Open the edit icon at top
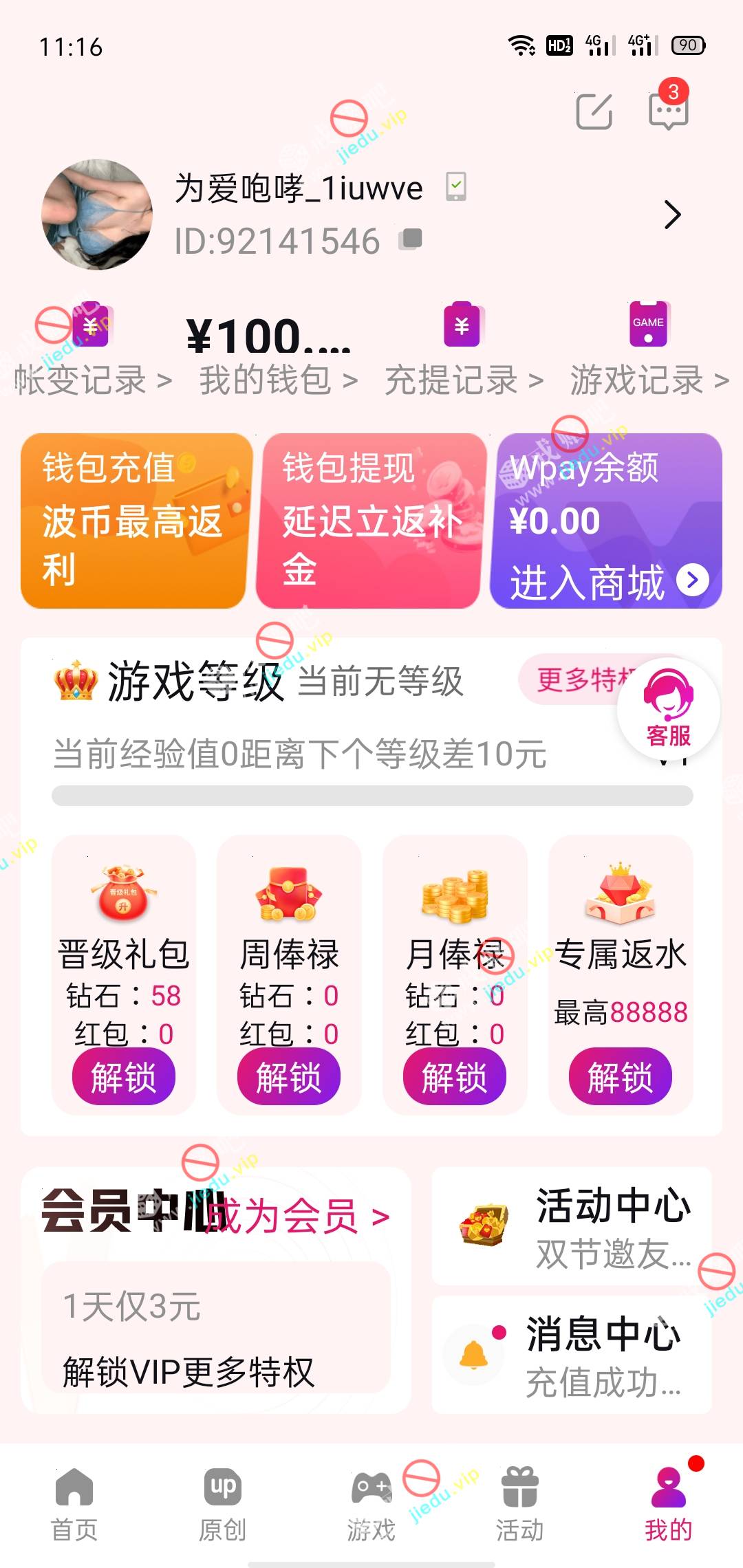Screen dimensions: 743x1568 pyautogui.click(x=594, y=111)
